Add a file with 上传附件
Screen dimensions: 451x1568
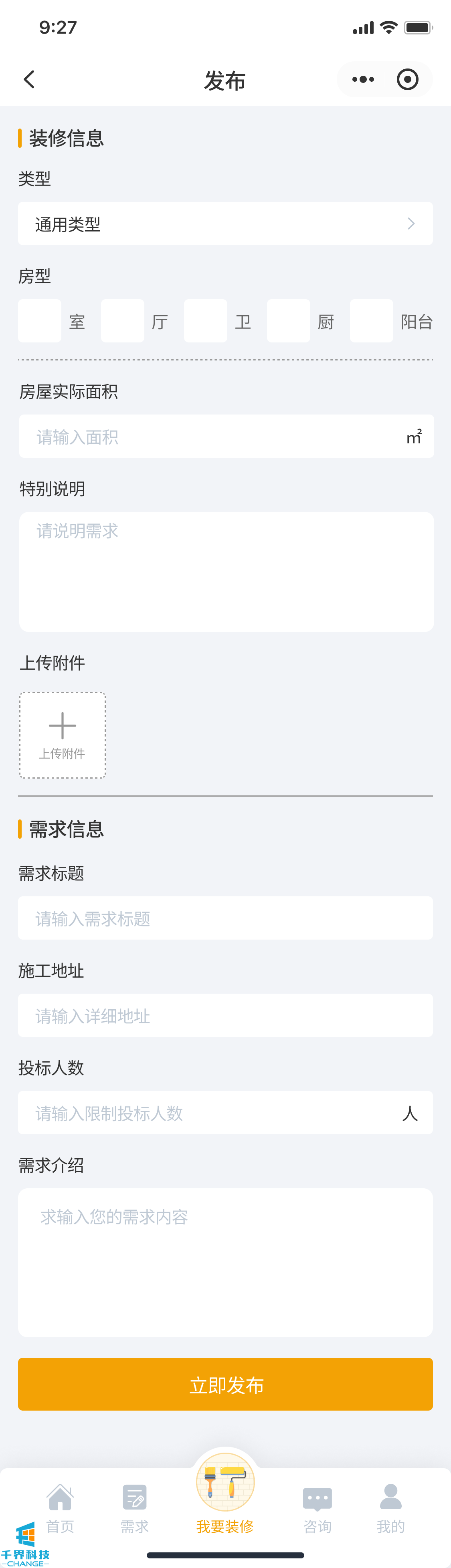tap(62, 735)
